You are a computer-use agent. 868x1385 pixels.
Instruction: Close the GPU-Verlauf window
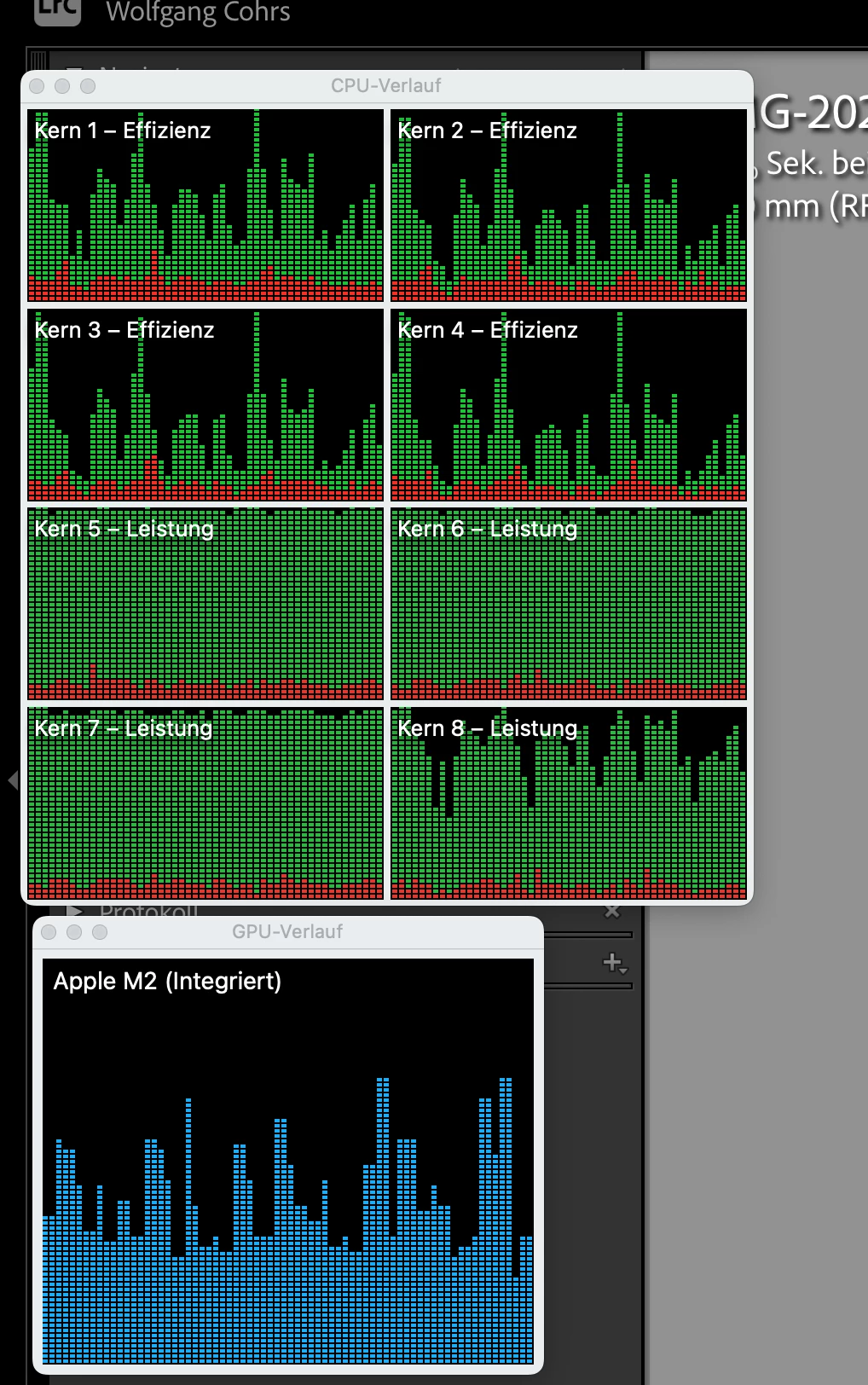pos(49,932)
